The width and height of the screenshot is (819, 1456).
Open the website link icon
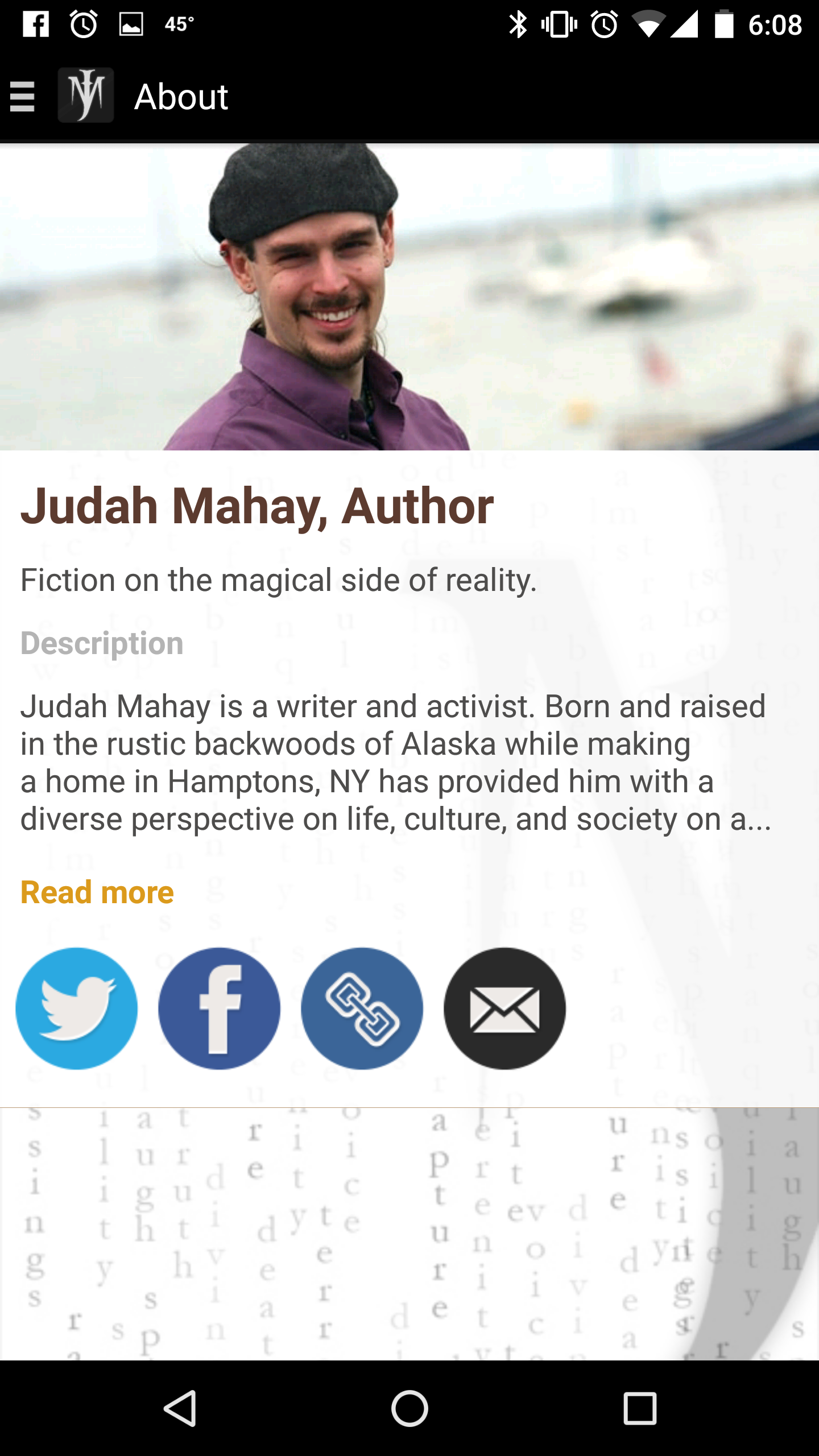[362, 1008]
